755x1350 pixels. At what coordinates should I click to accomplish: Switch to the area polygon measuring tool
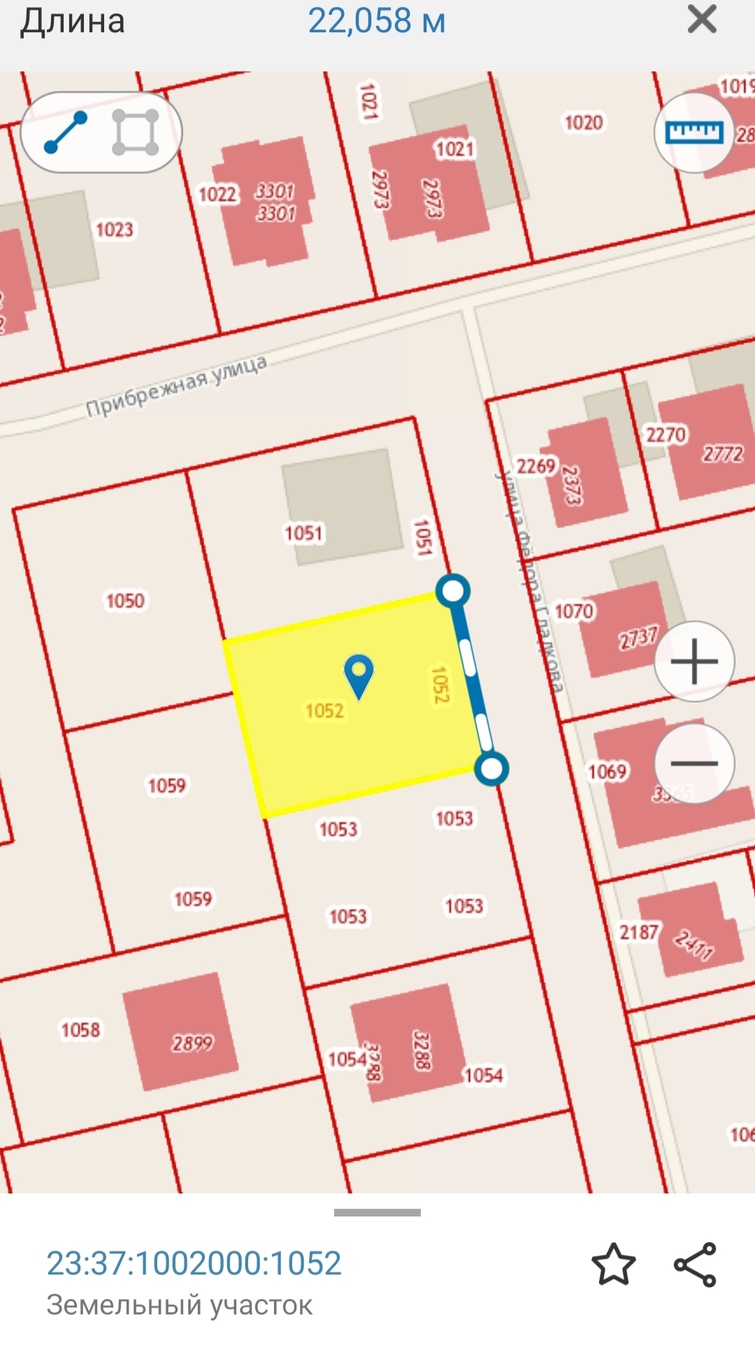(x=135, y=132)
